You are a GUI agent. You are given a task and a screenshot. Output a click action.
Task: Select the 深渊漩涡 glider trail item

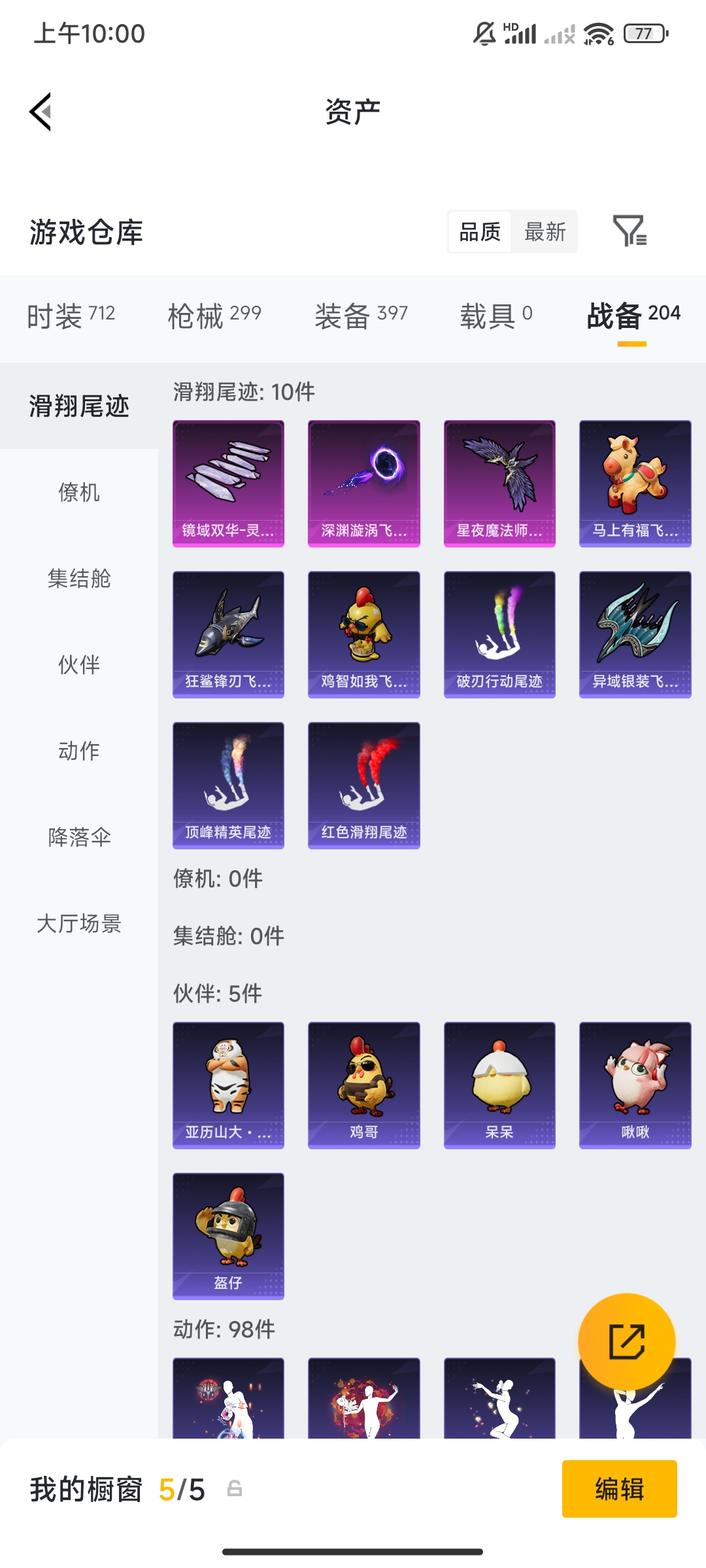pos(363,482)
